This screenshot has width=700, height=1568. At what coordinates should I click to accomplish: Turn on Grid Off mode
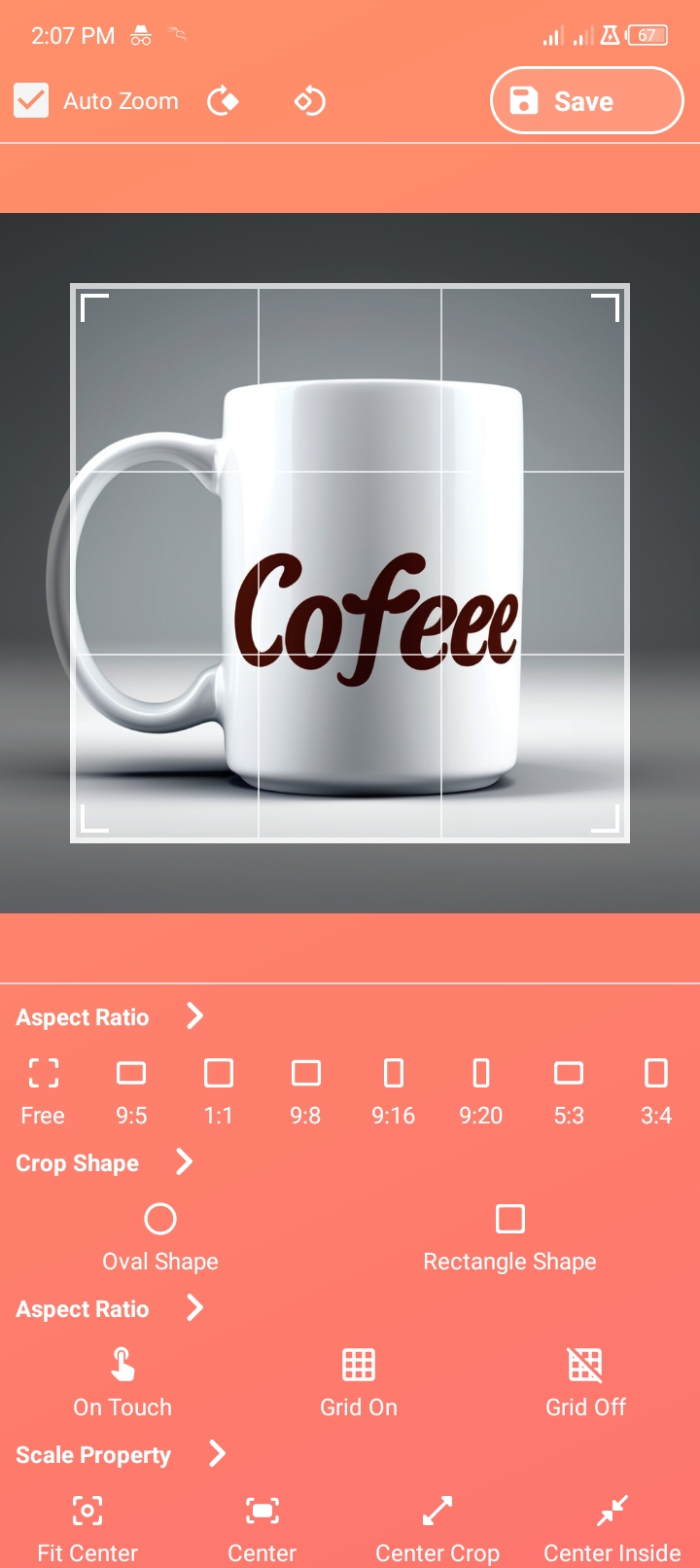[585, 1365]
